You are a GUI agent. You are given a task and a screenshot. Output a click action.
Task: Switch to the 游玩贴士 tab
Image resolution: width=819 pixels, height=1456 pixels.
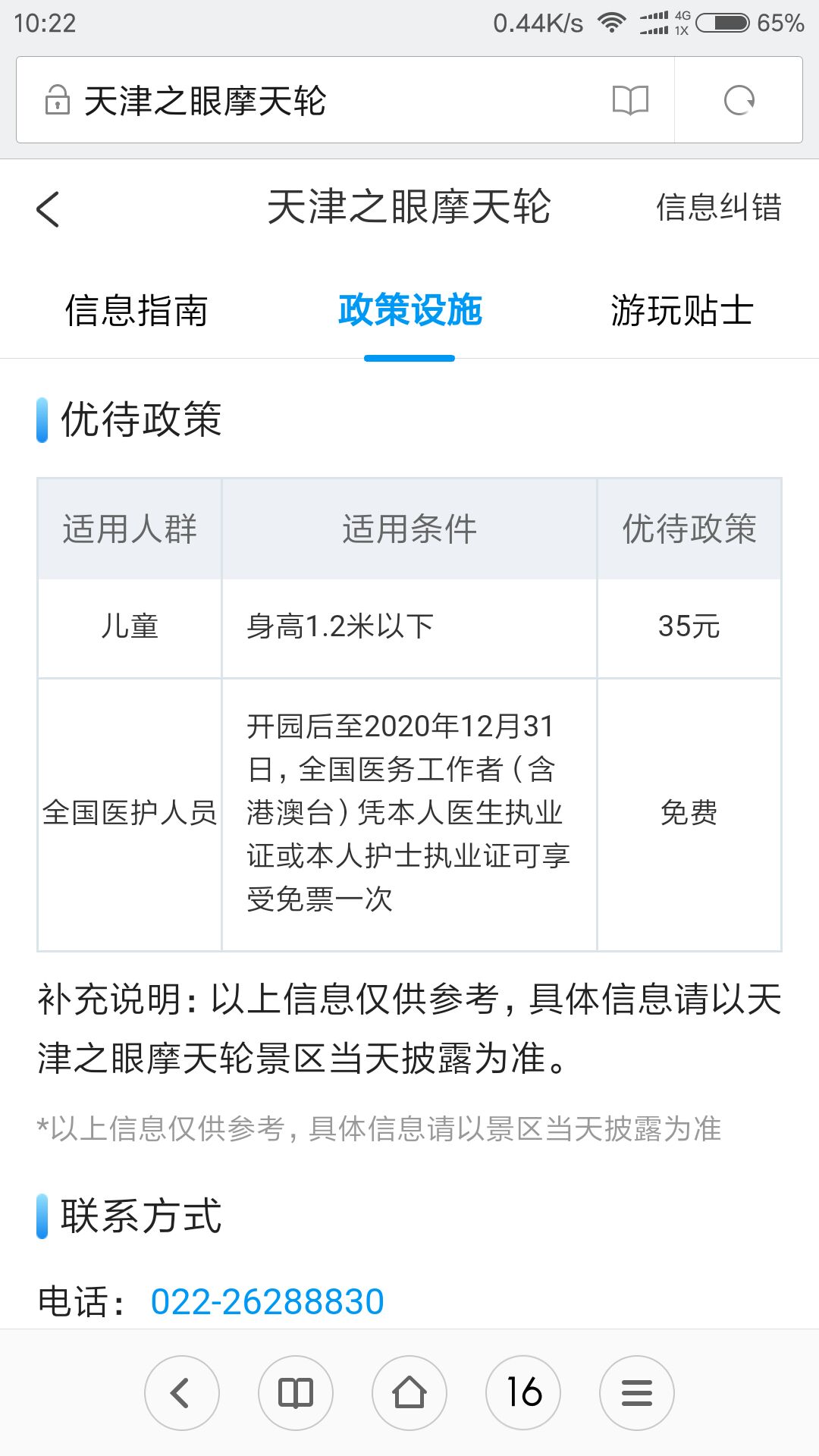click(x=682, y=311)
